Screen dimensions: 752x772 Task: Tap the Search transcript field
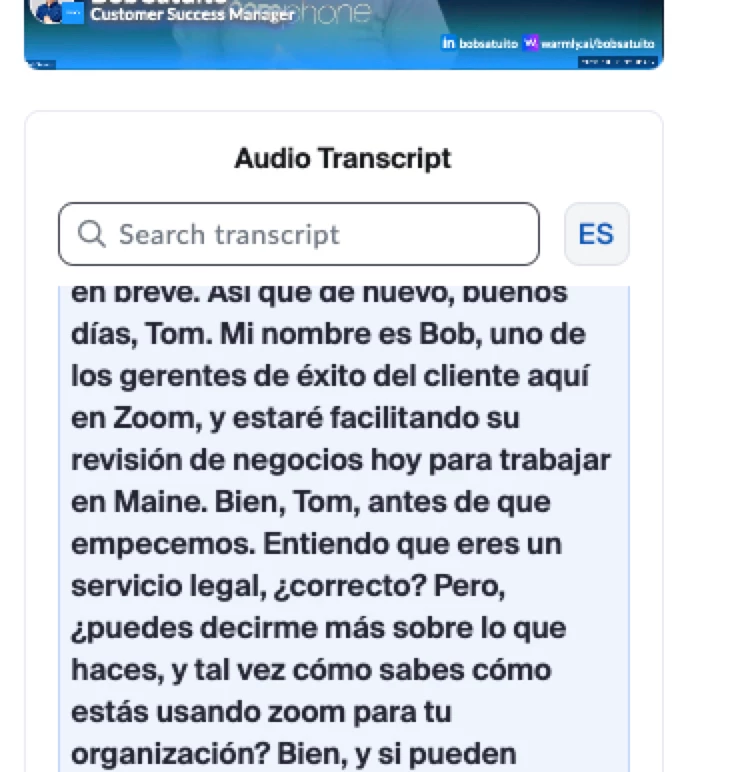299,234
